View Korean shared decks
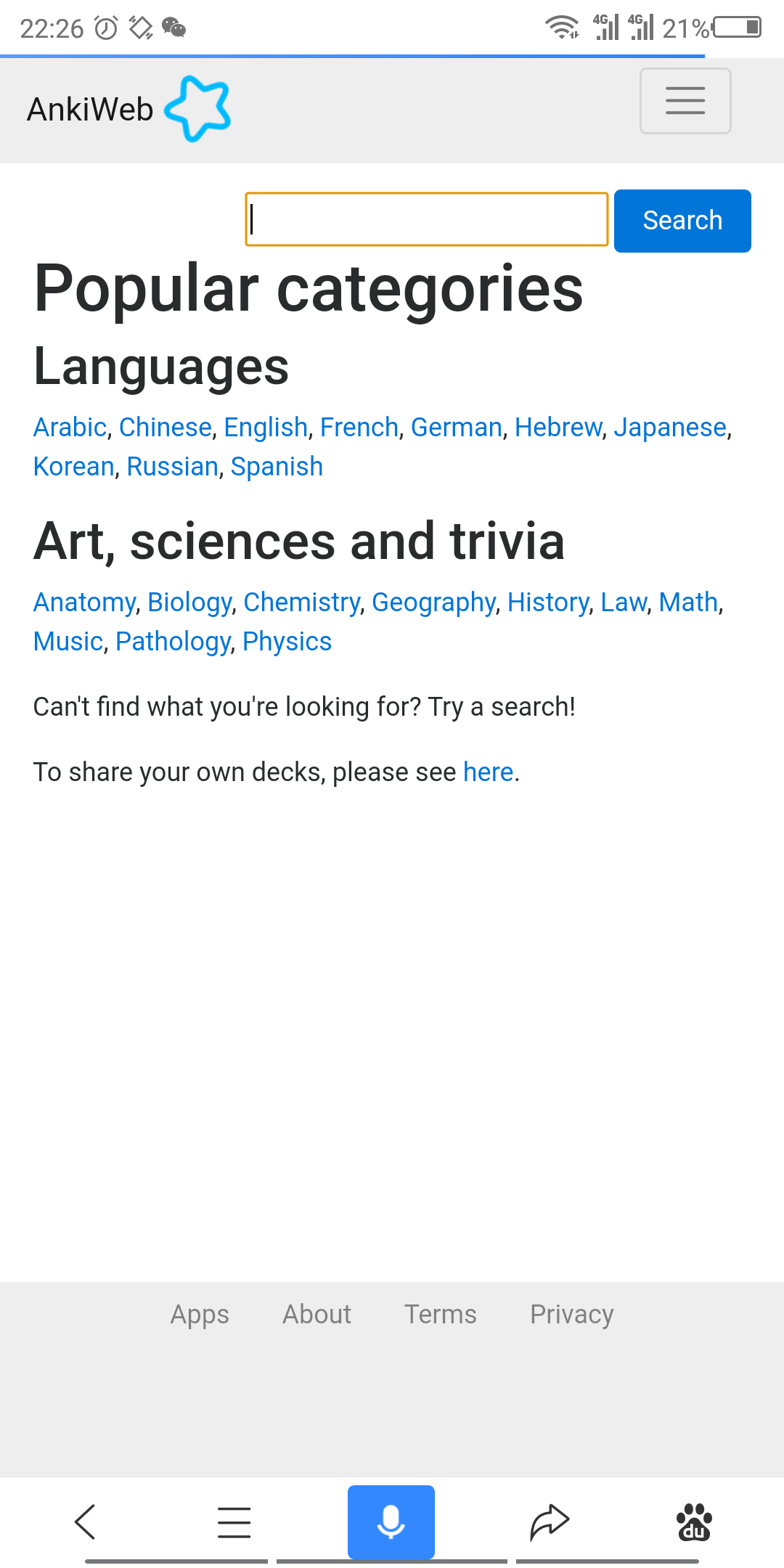This screenshot has height=1568, width=784. pos(73,467)
